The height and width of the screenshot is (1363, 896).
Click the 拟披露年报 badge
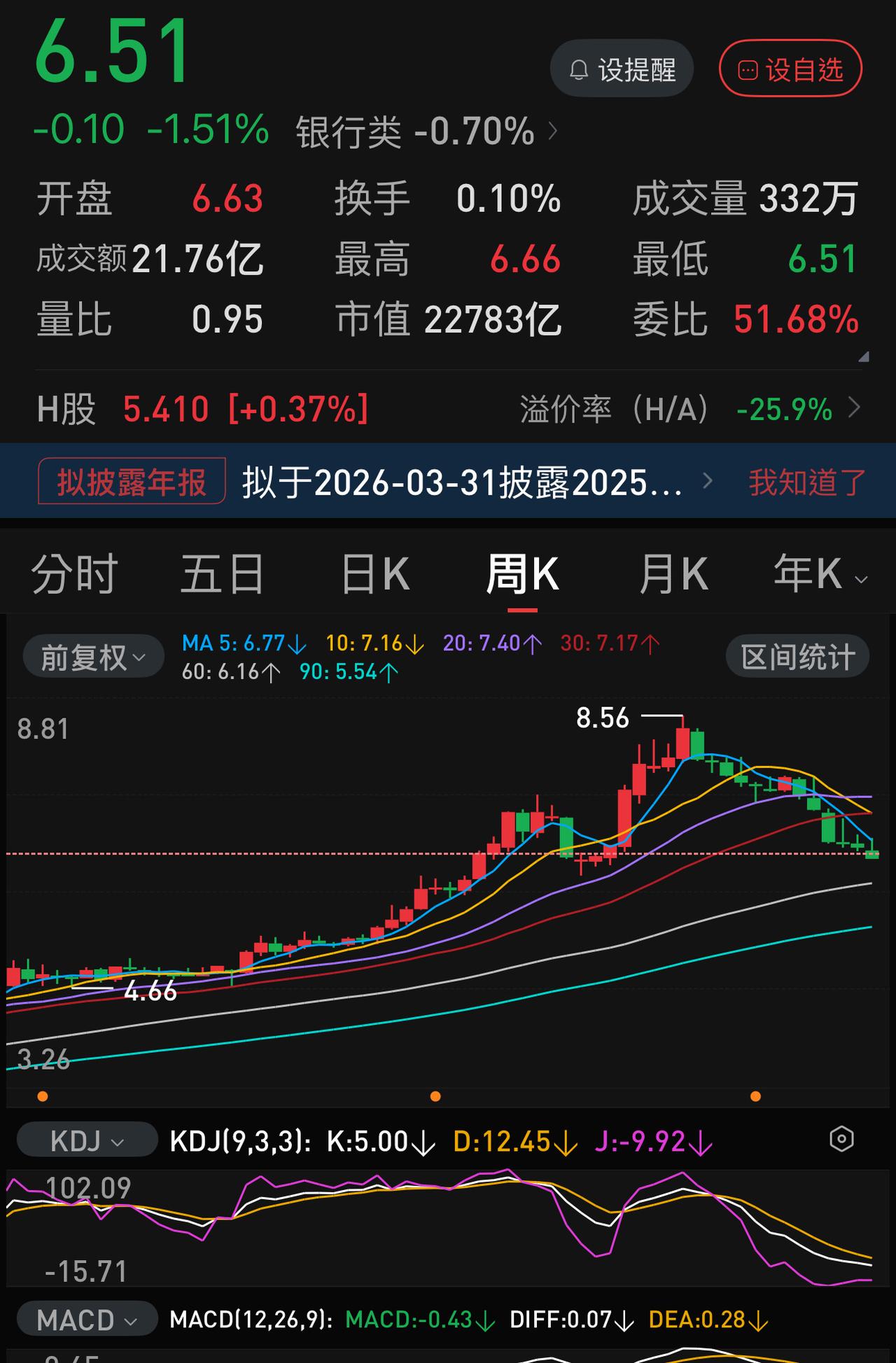pos(132,482)
